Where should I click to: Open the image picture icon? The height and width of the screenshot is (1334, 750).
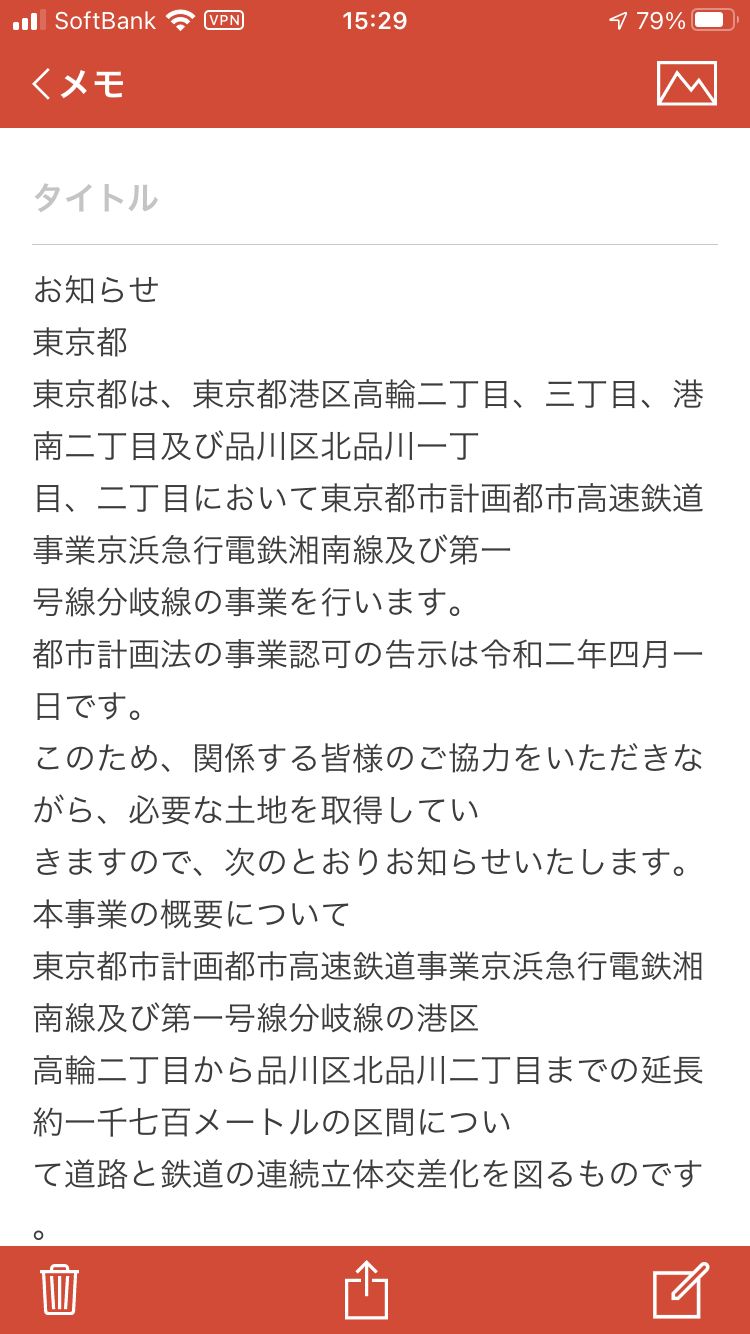coord(687,84)
